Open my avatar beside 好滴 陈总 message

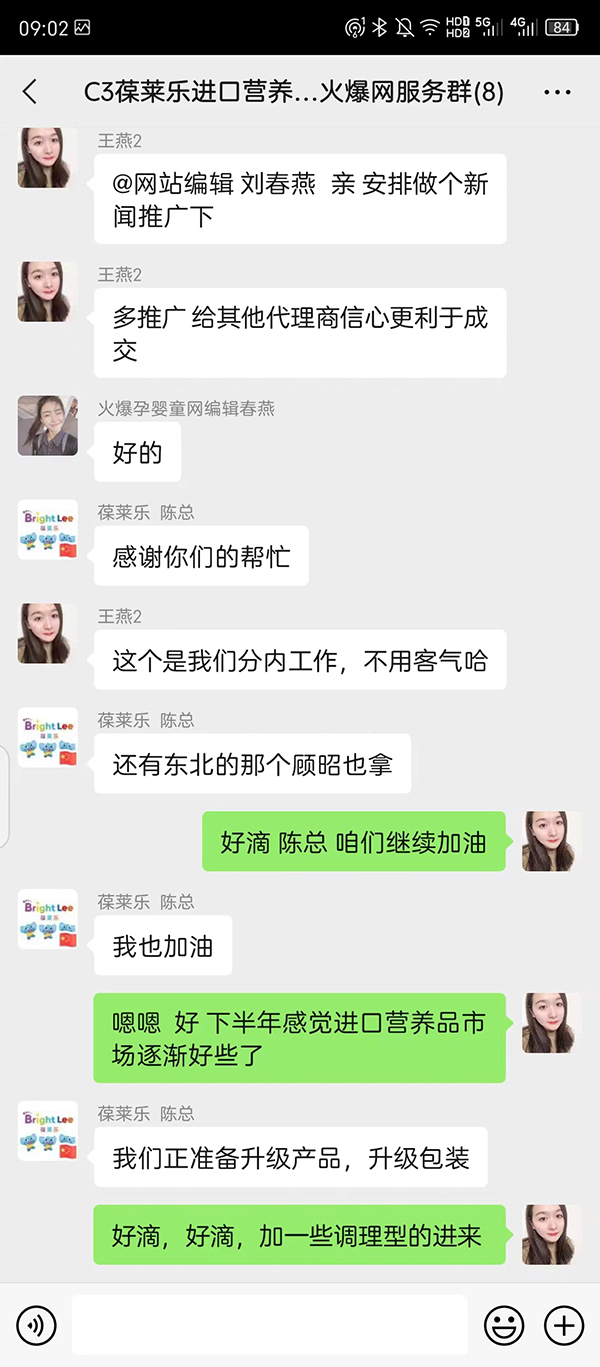[551, 841]
